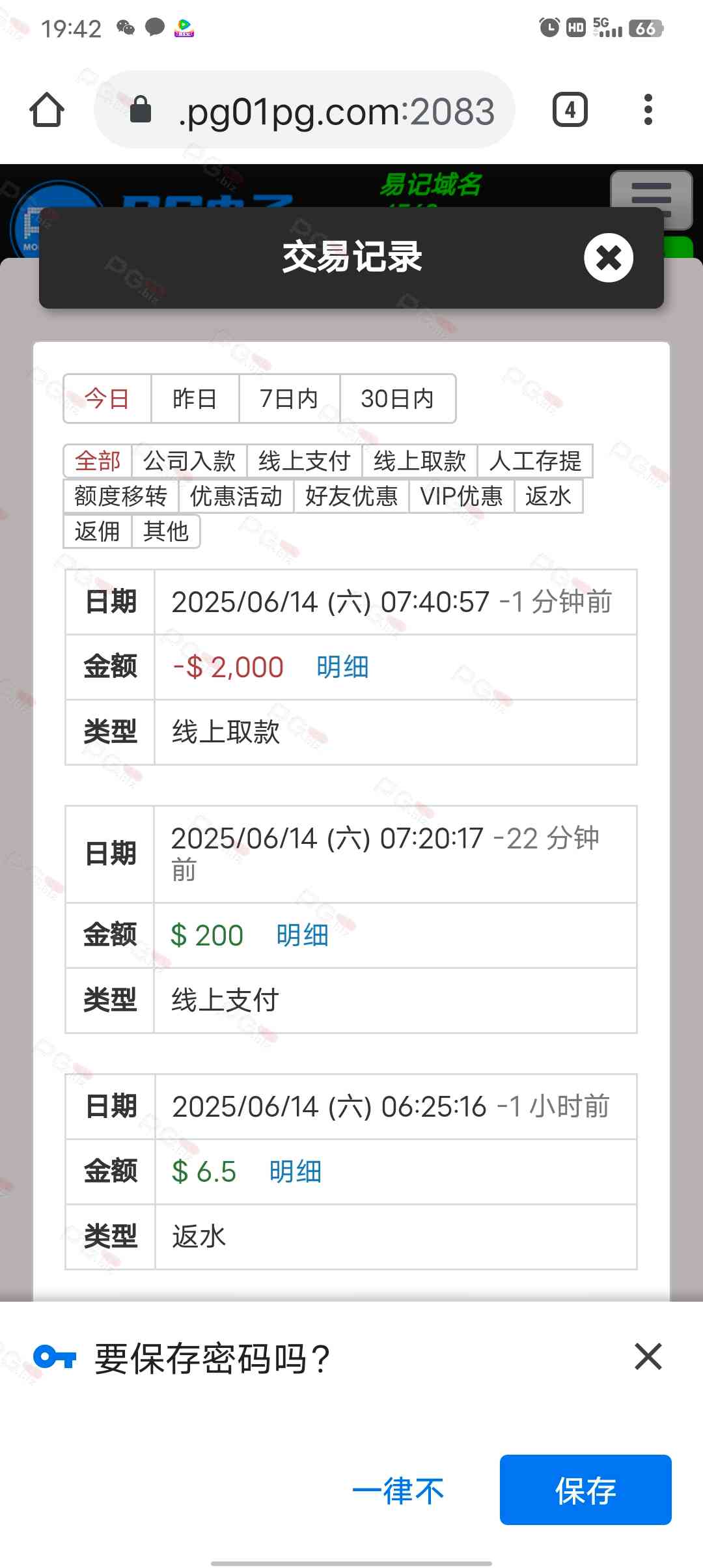Filter records by 人工存提

coord(535,461)
